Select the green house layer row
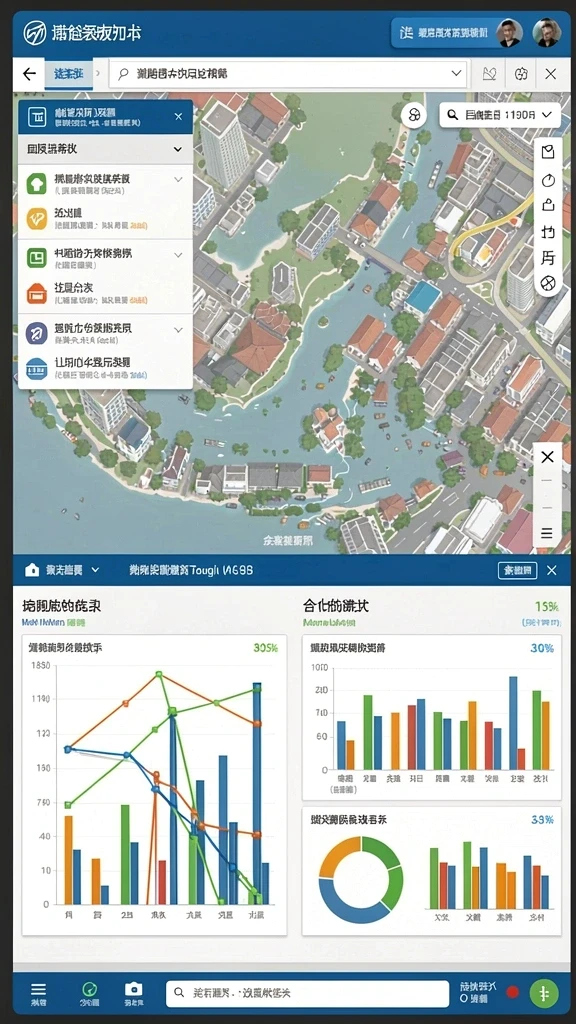 (105, 184)
